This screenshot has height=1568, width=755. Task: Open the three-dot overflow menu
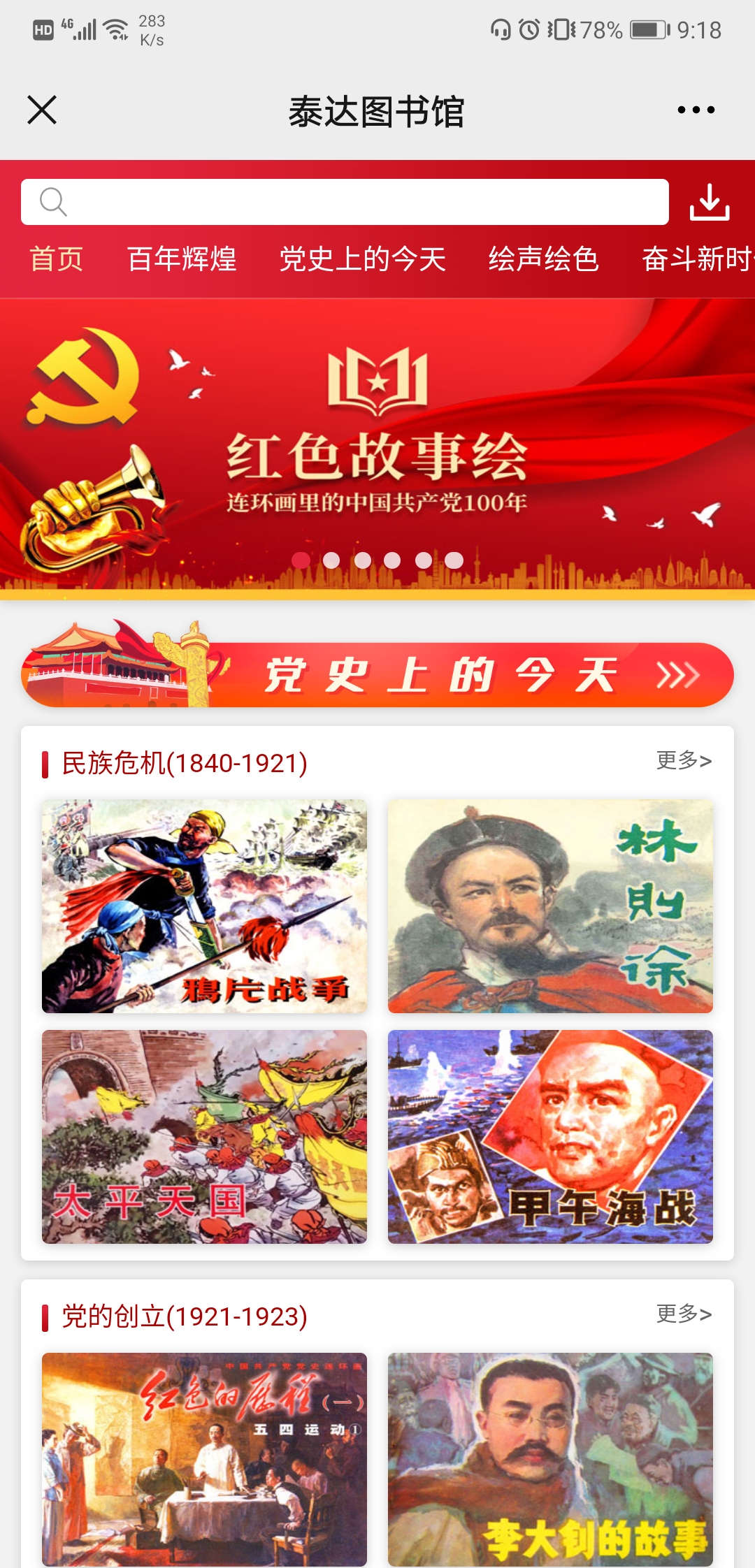click(696, 110)
